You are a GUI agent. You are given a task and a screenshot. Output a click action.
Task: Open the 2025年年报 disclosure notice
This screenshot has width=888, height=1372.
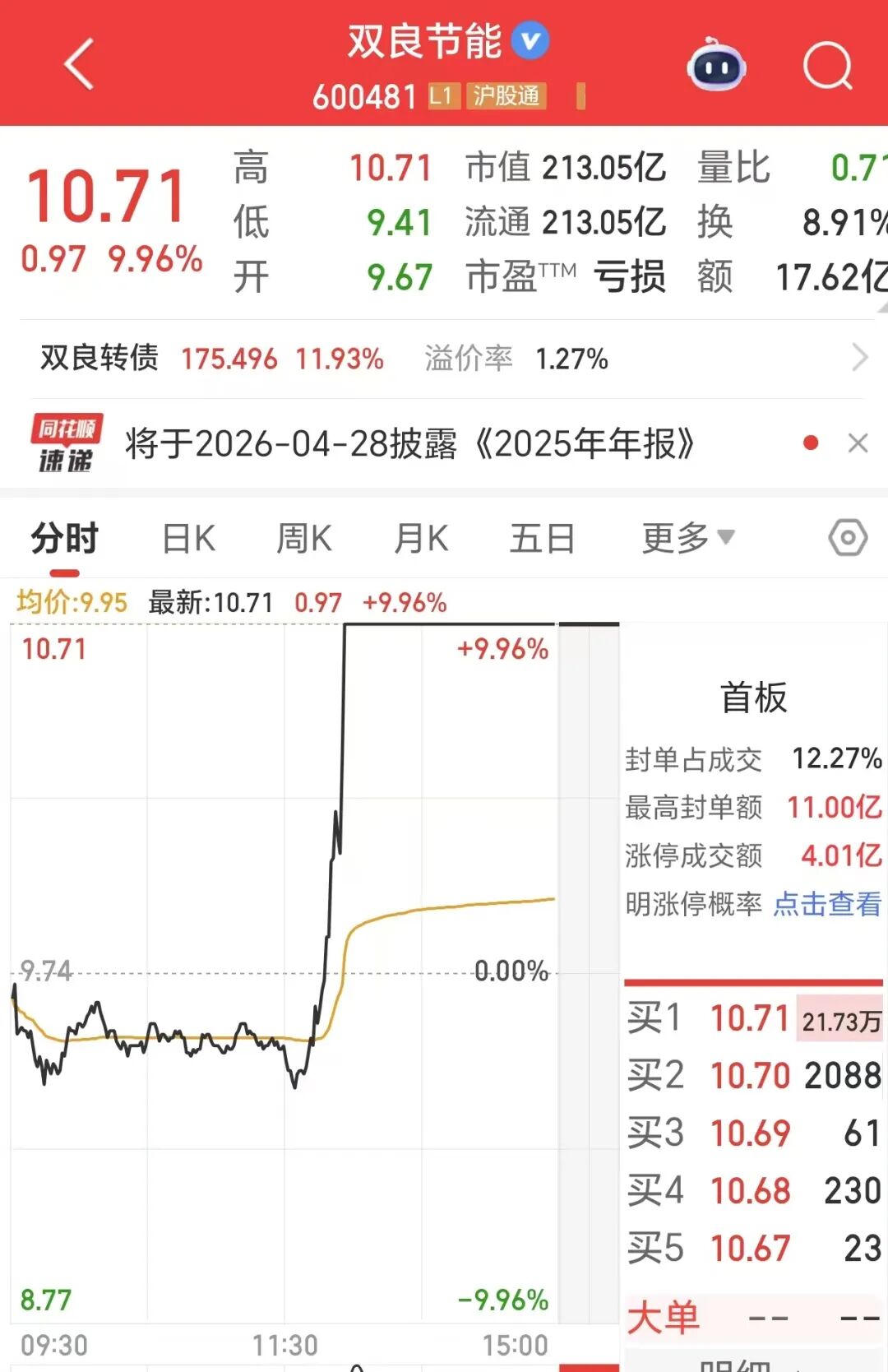(409, 444)
